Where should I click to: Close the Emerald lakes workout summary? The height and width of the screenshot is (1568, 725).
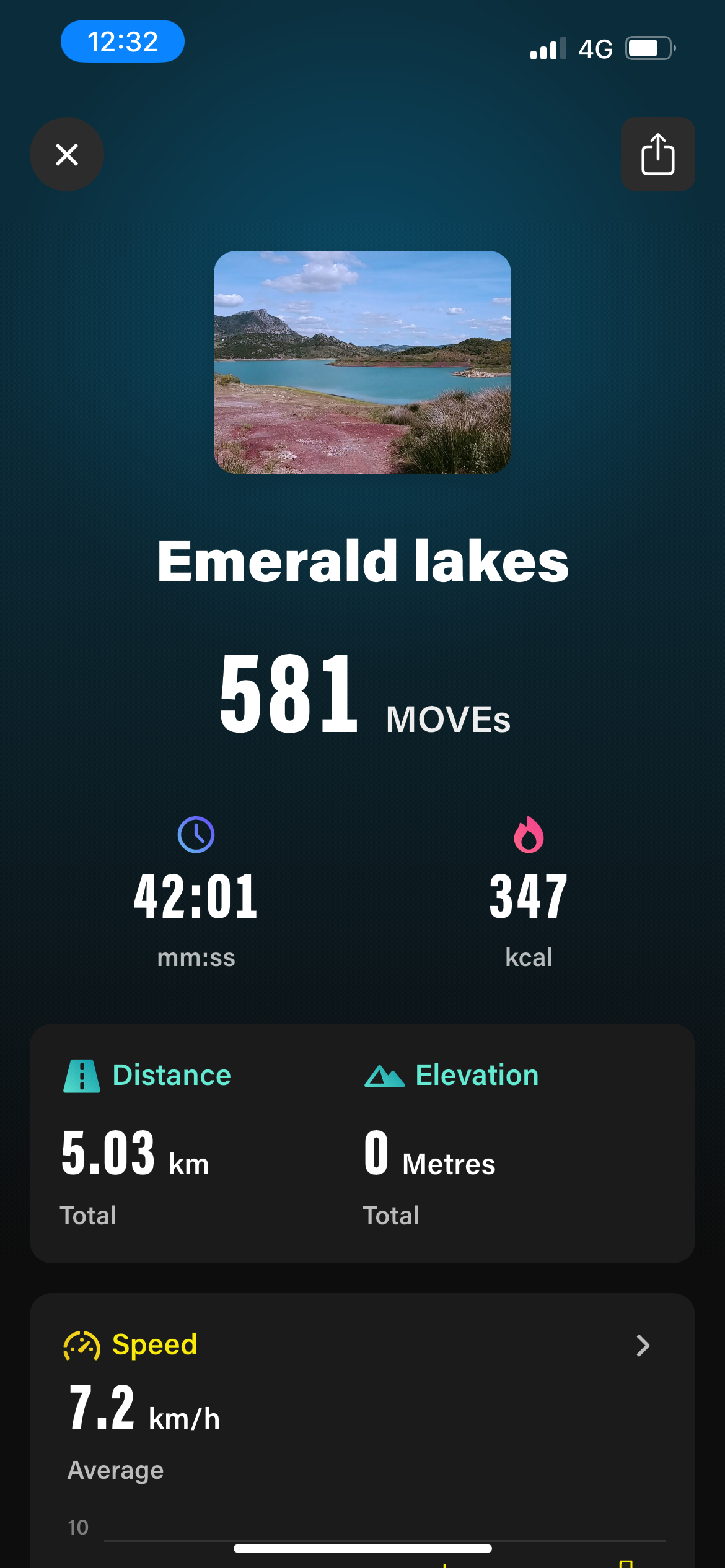pos(67,154)
